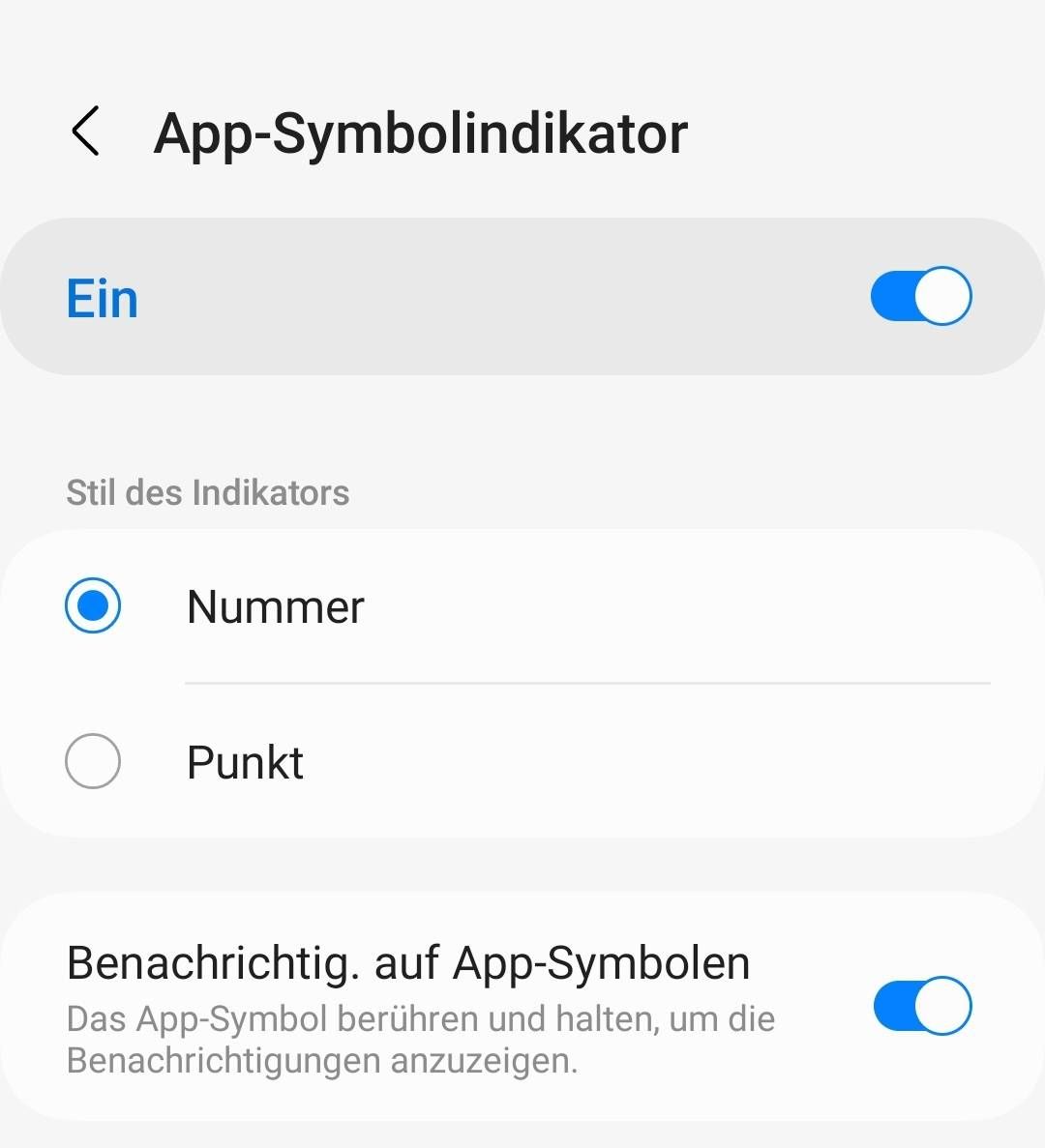Choose Punkt as indicator style
This screenshot has width=1045, height=1148.
click(x=93, y=761)
